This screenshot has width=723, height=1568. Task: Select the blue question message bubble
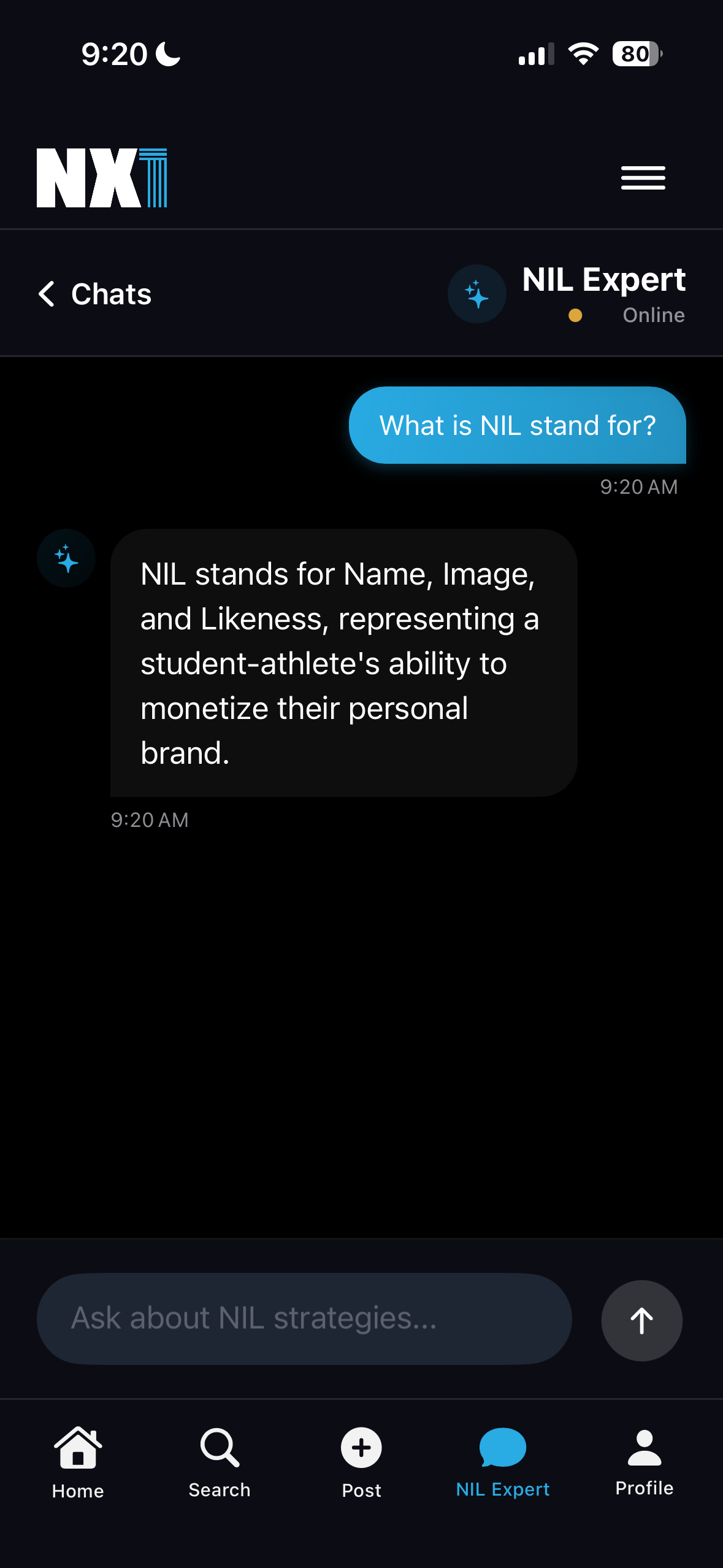pos(518,425)
